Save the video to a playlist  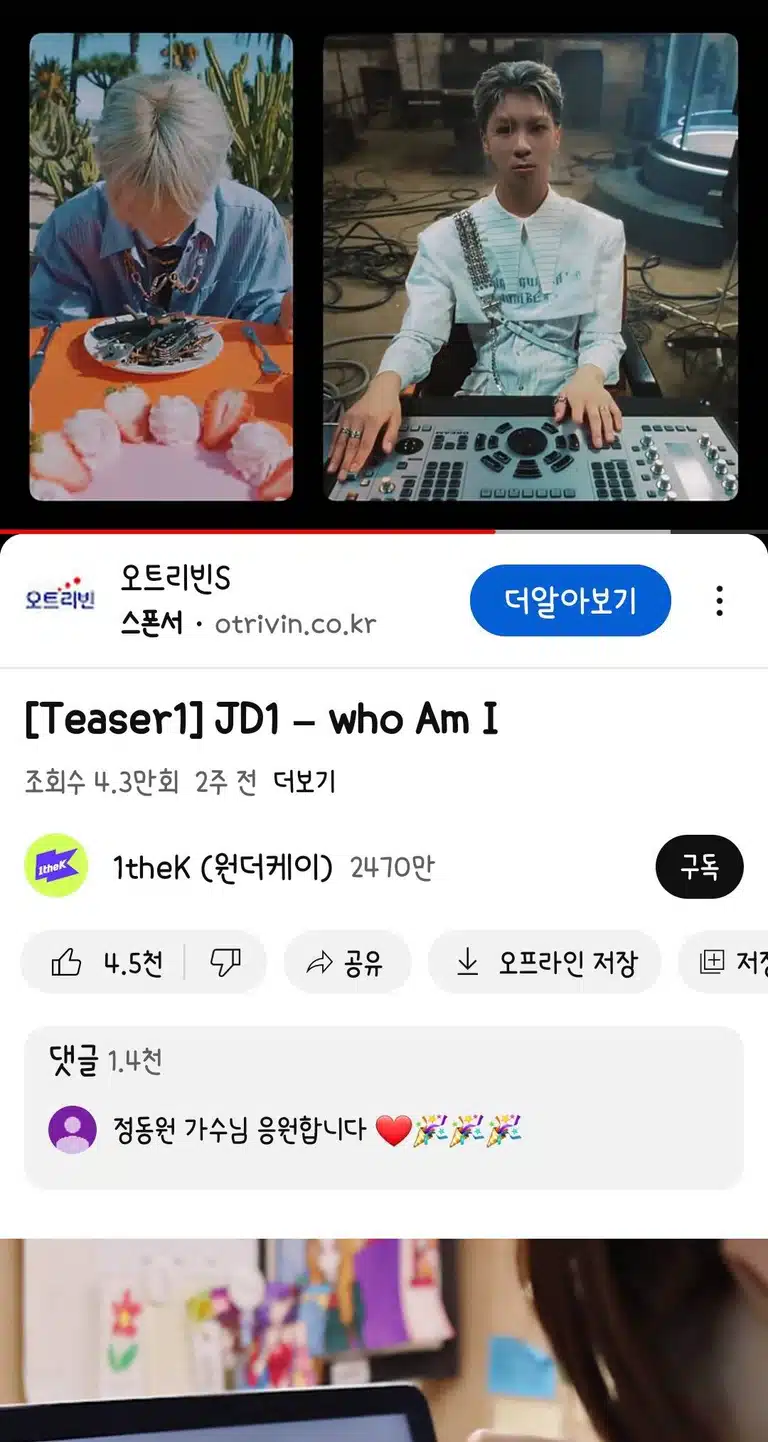point(725,963)
